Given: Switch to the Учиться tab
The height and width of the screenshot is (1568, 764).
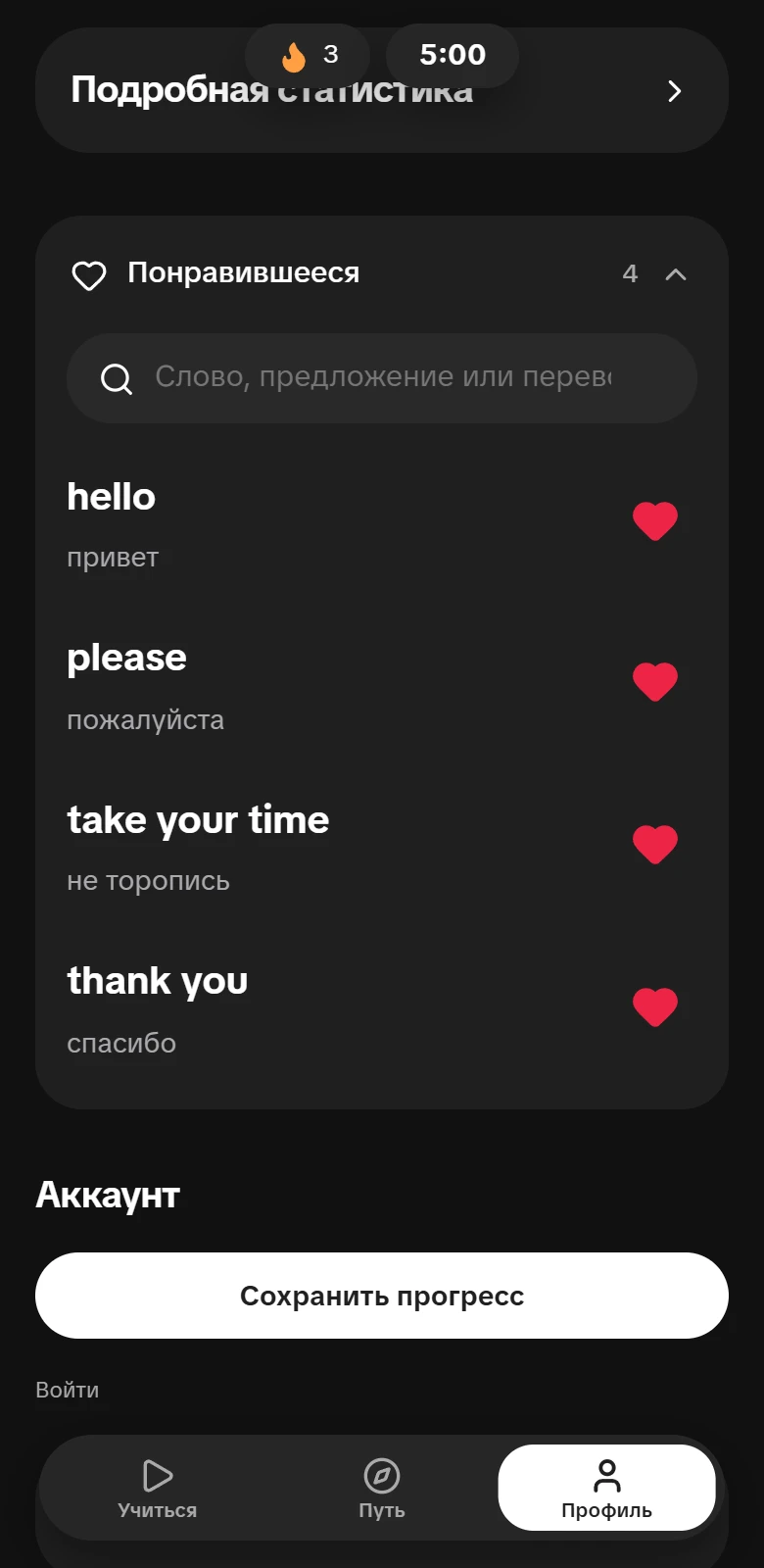Looking at the screenshot, I should [x=158, y=1488].
